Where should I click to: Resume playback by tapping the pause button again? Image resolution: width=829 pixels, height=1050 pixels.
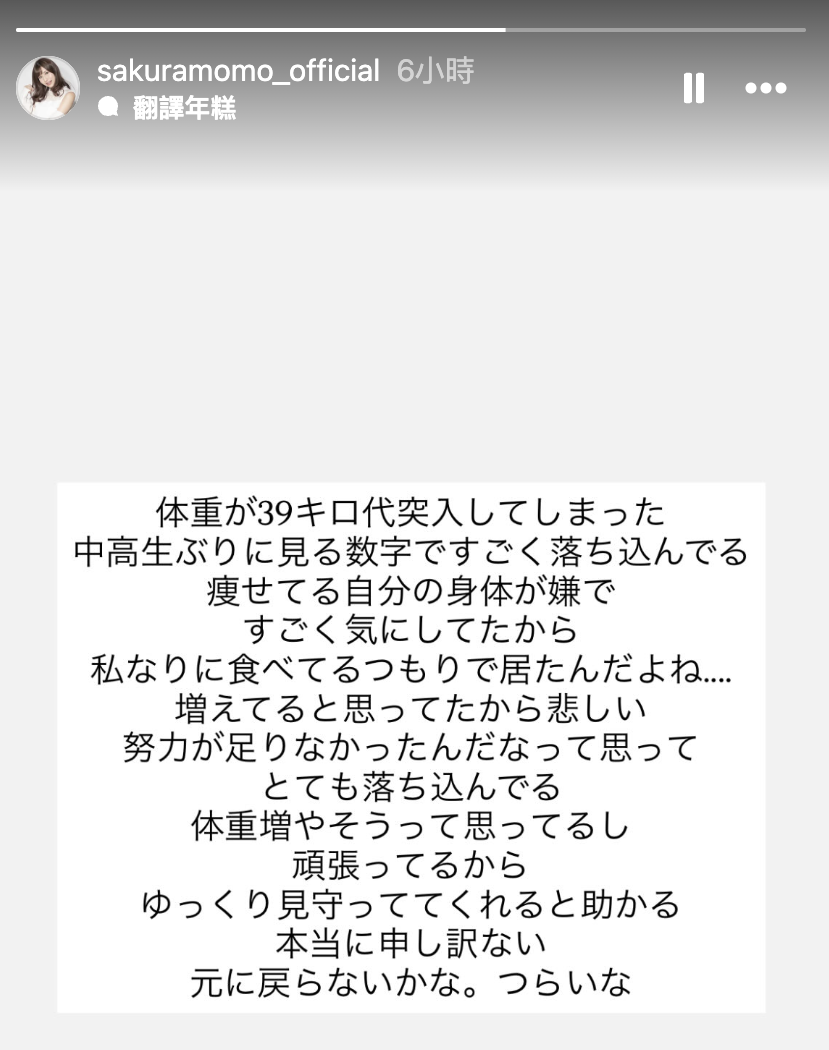692,88
